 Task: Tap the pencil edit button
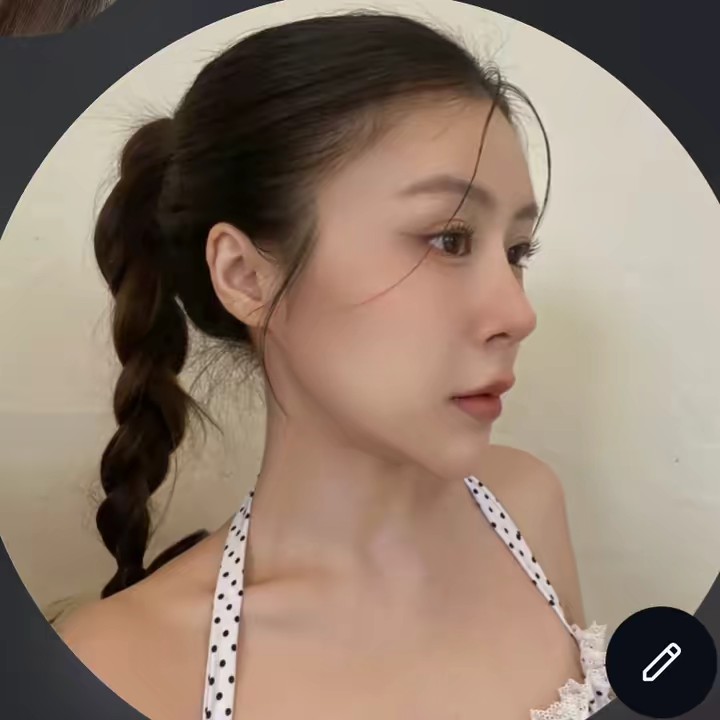tap(660, 661)
